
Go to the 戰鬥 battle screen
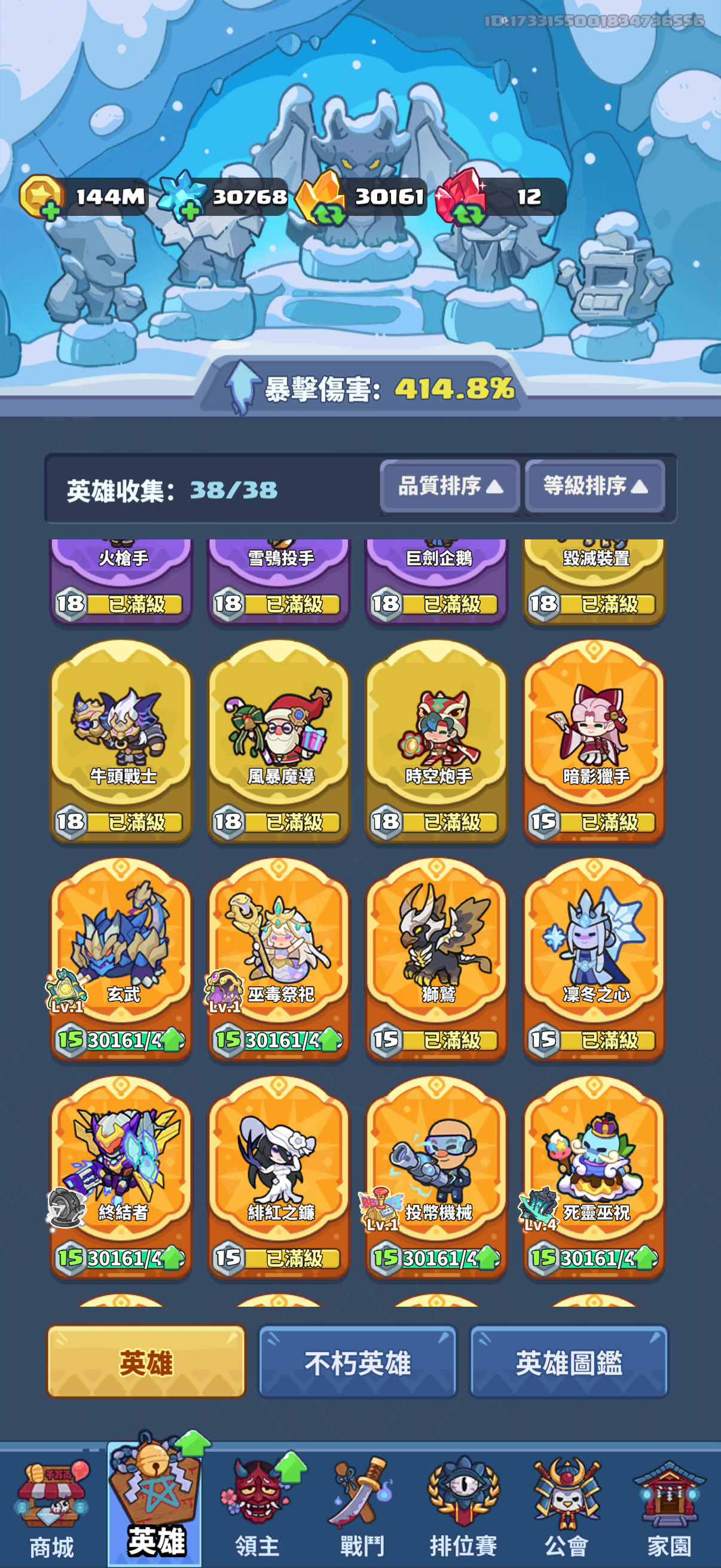362,1509
